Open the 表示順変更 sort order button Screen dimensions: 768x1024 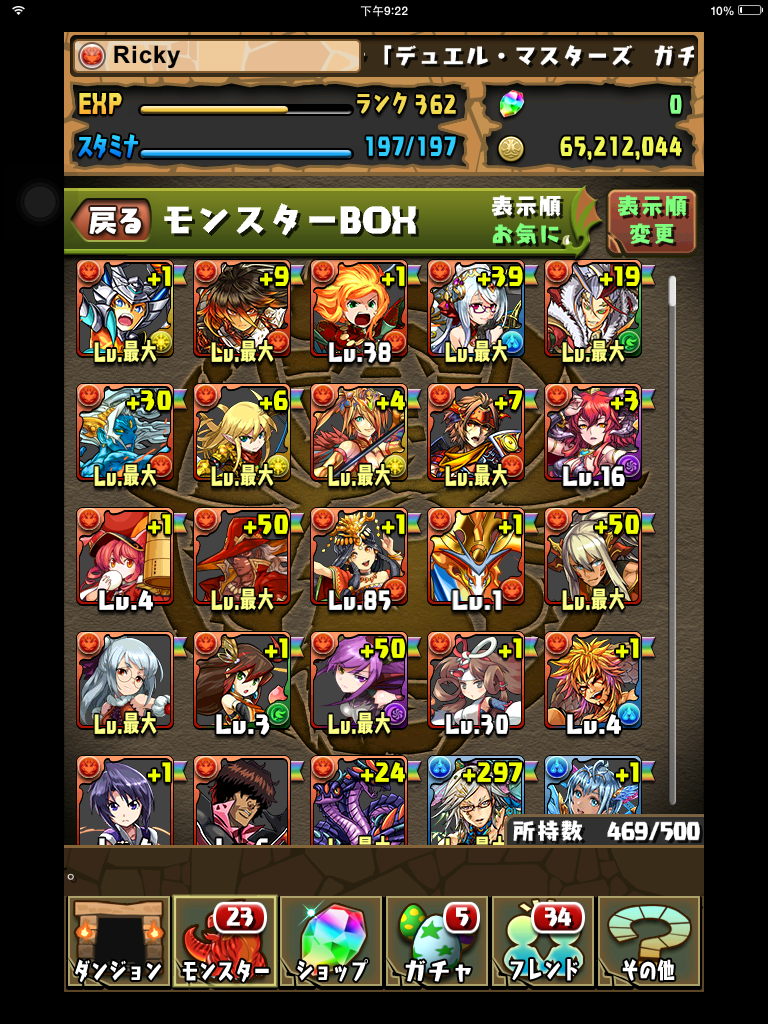pyautogui.click(x=652, y=221)
